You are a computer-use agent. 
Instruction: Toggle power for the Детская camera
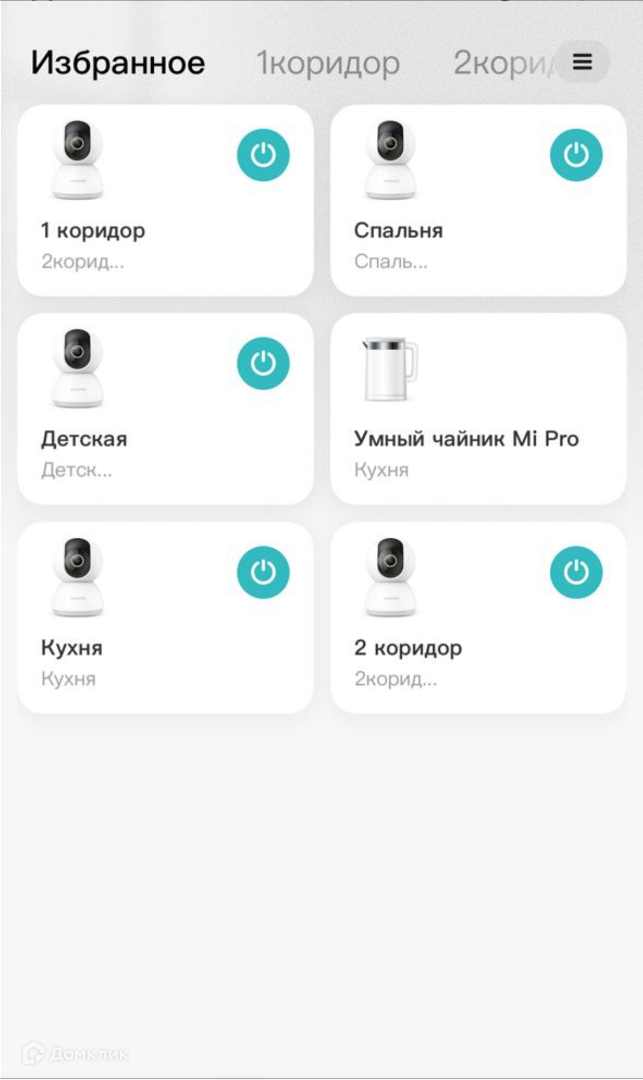point(263,363)
